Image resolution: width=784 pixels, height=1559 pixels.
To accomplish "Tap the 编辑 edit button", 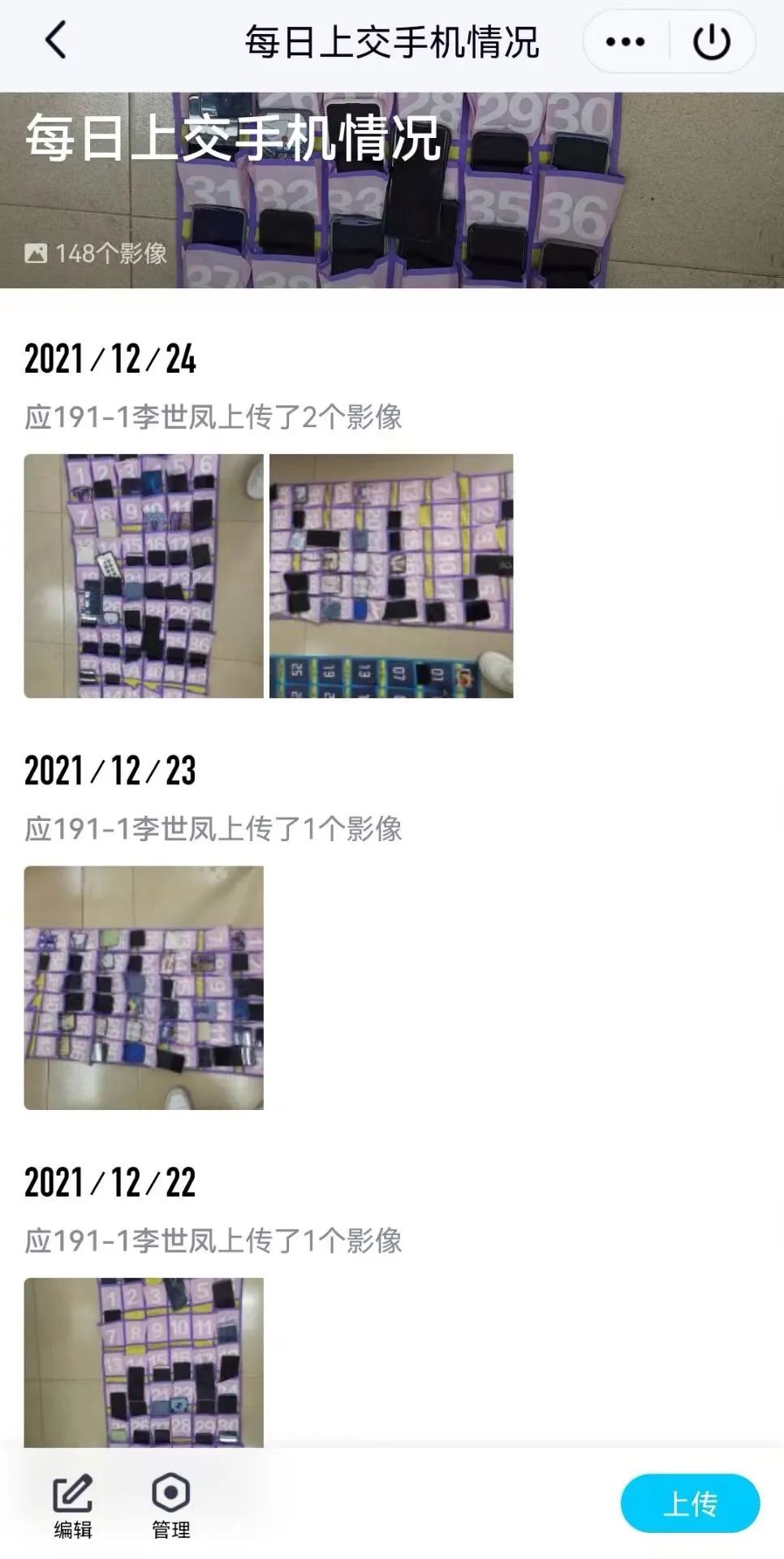I will (x=73, y=1505).
